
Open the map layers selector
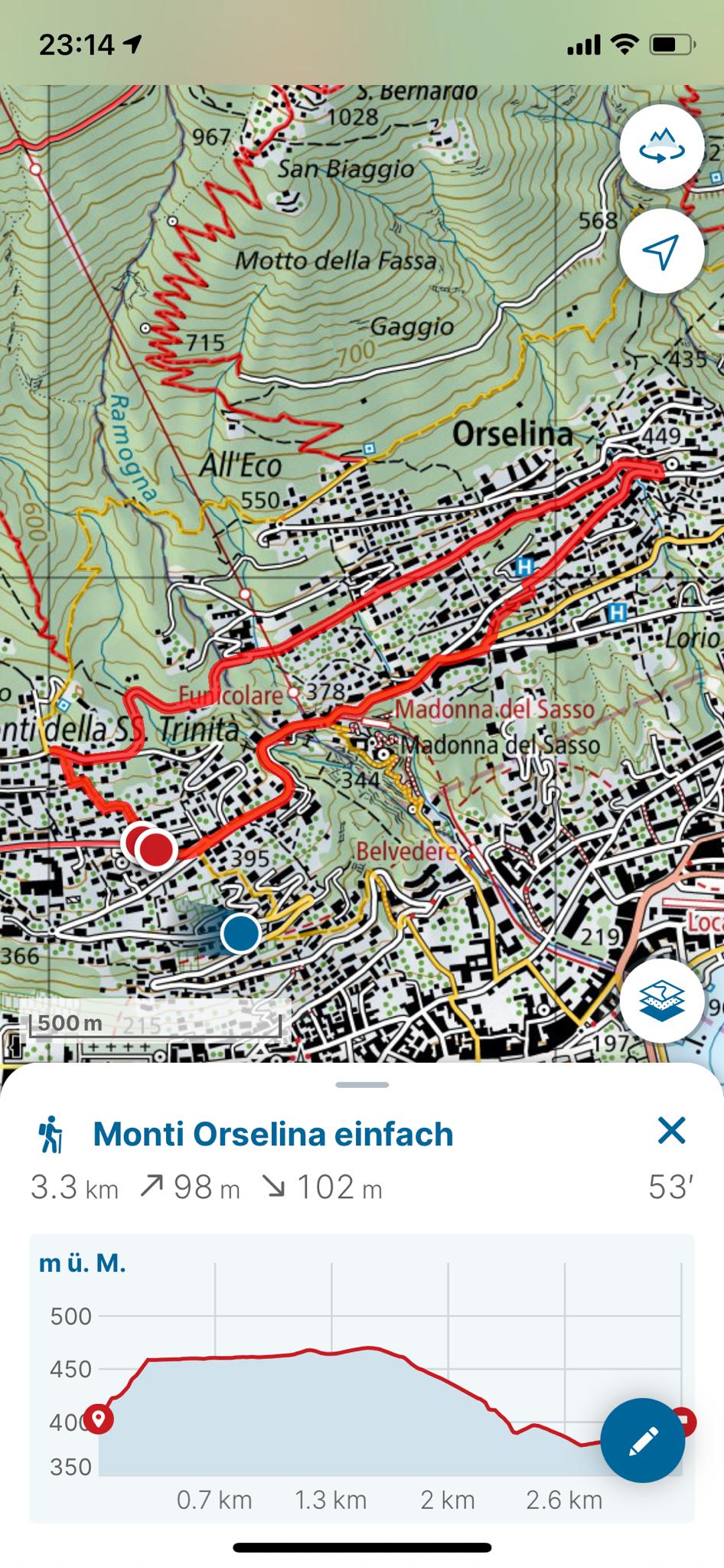[661, 1001]
